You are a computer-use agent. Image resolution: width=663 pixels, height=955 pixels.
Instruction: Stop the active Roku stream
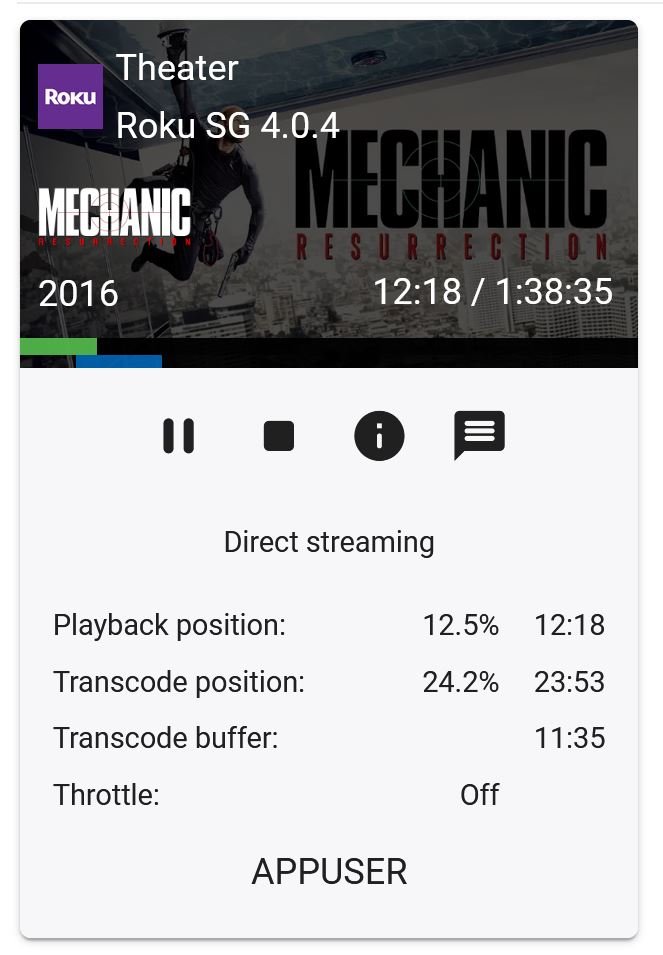(x=278, y=436)
